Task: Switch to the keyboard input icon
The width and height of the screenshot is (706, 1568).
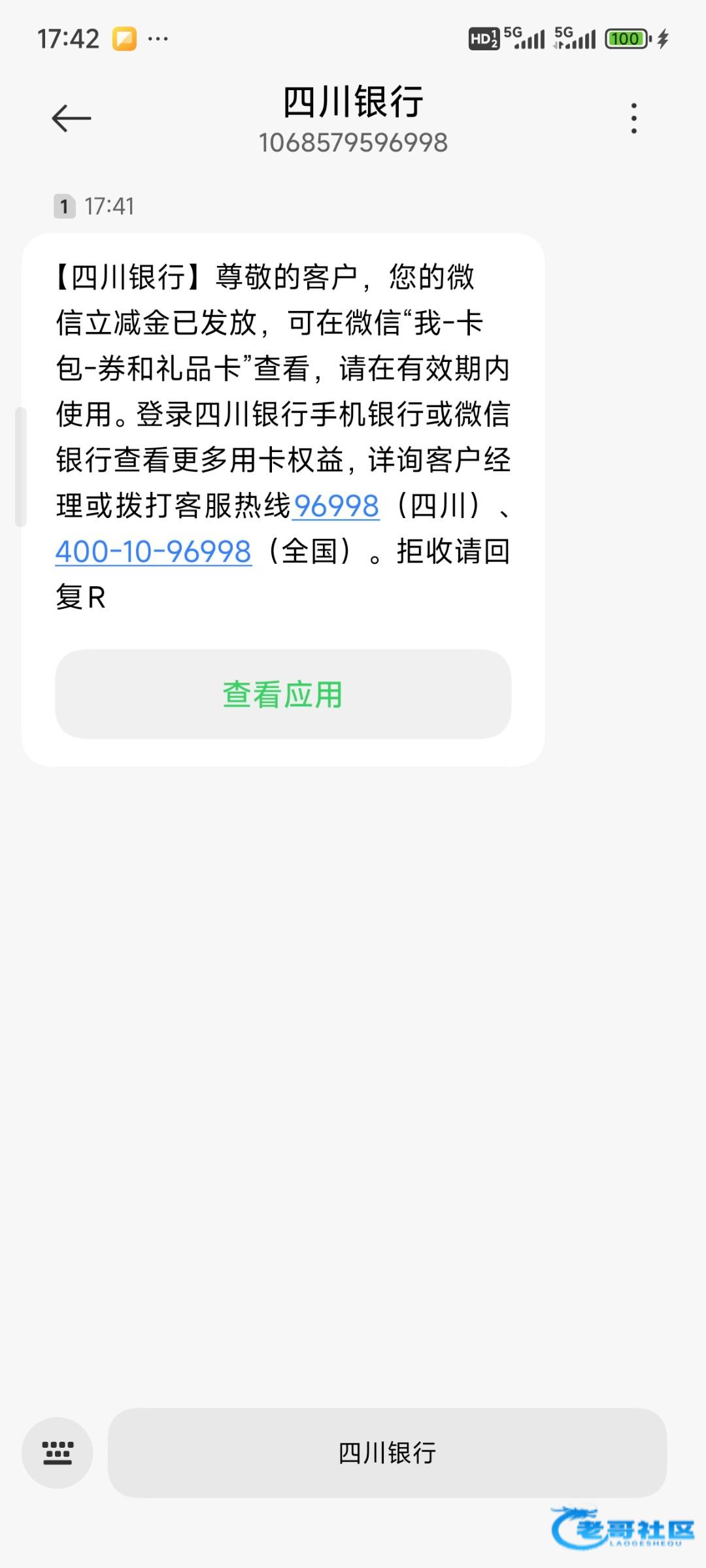Action: [x=58, y=1453]
